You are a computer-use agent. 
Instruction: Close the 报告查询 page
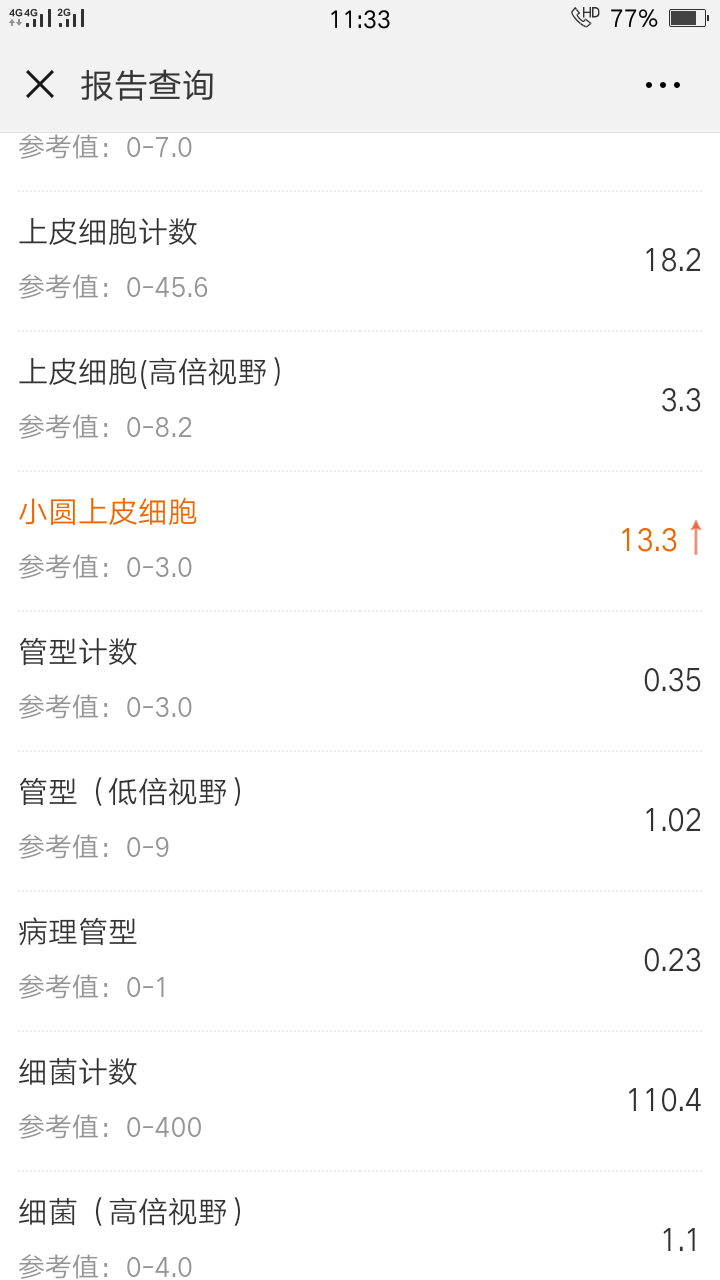(40, 85)
